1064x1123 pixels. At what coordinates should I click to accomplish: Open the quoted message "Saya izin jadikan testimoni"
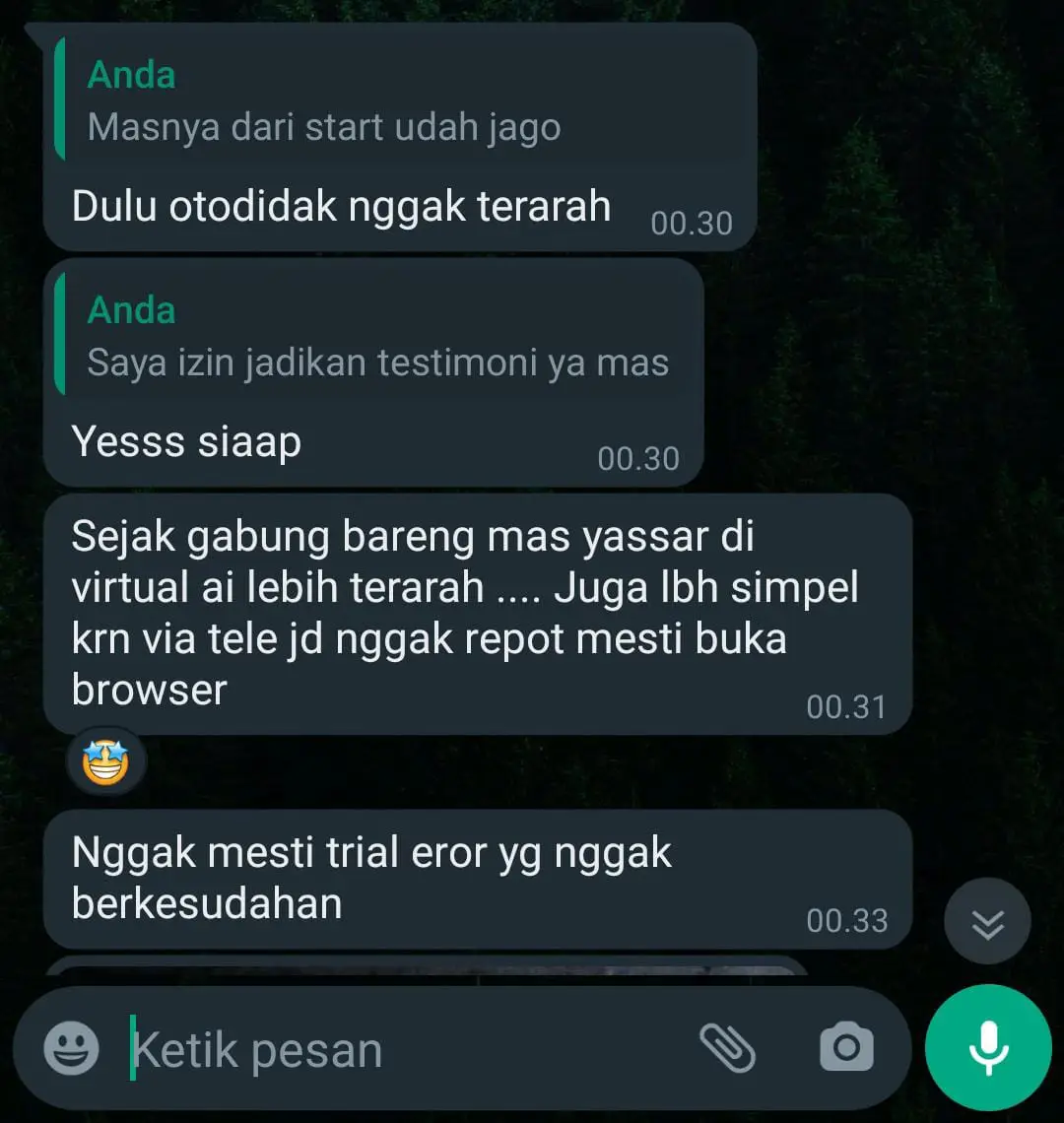[377, 337]
